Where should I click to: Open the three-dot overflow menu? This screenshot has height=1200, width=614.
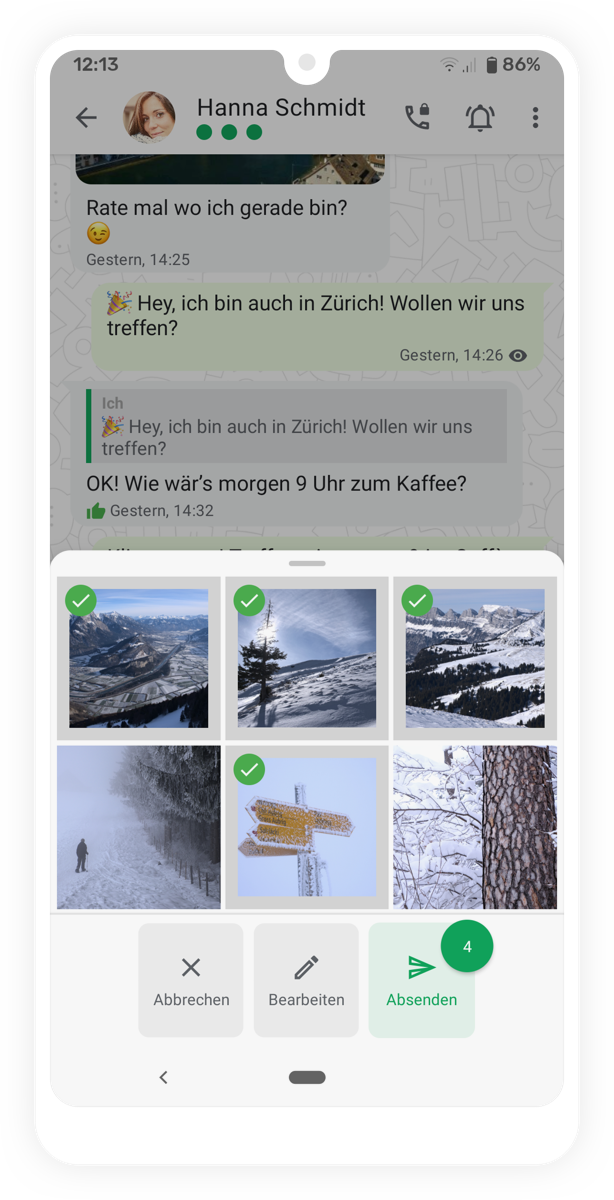[535, 118]
